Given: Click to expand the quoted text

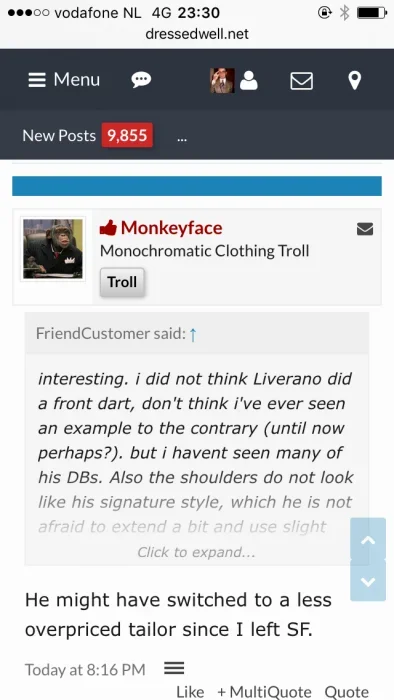Looking at the screenshot, I should [196, 552].
